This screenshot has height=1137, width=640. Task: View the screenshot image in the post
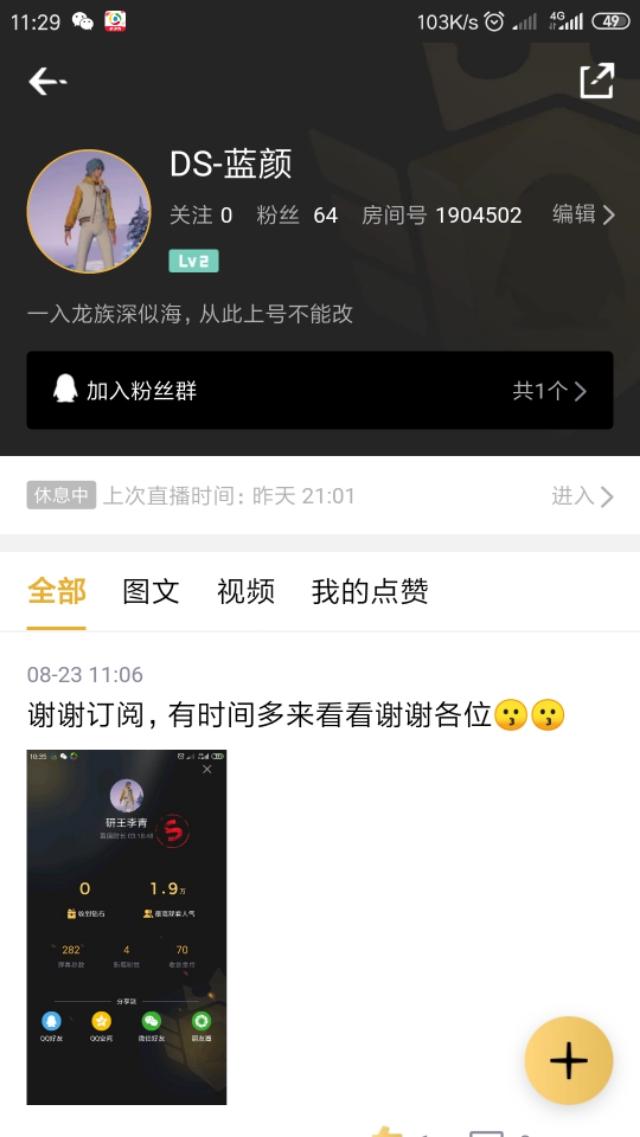127,927
